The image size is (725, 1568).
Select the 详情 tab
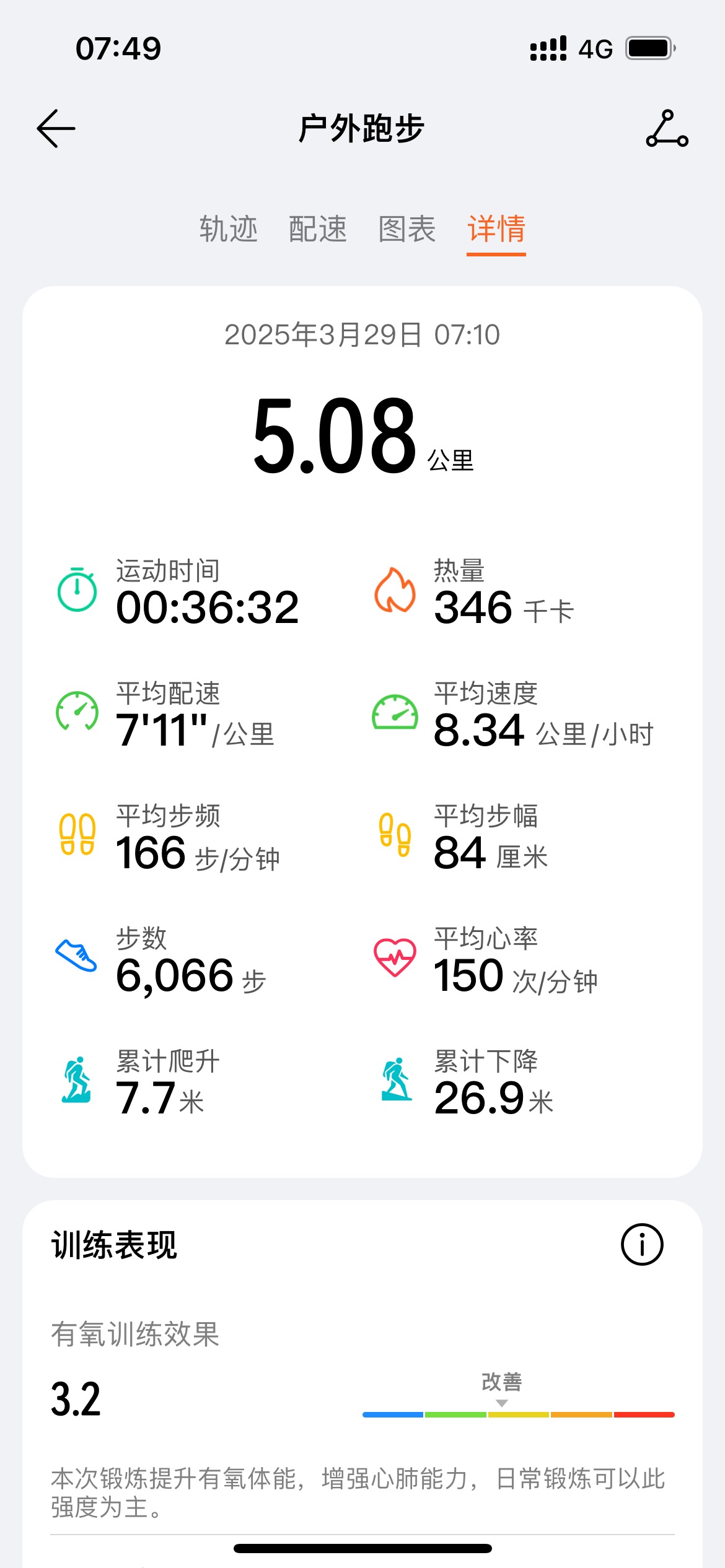(496, 229)
